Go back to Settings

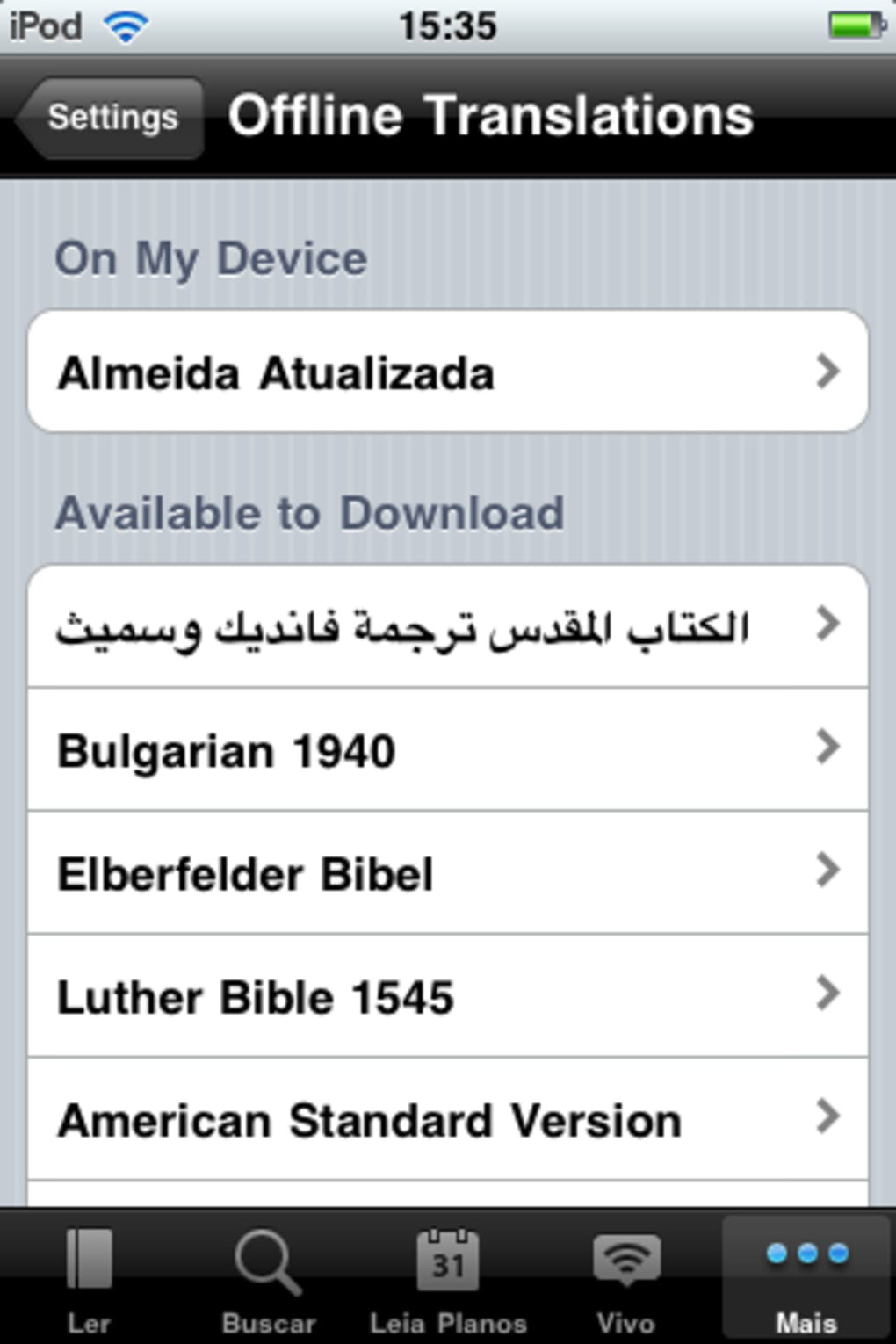point(111,118)
